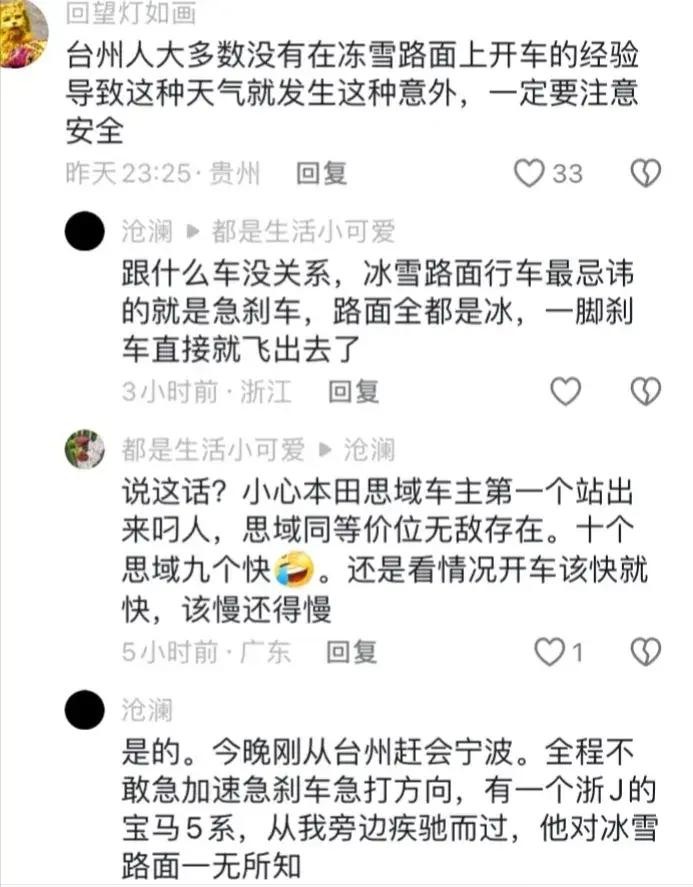Open username 回望灯如画 at the top
Viewport: 693px width, 887px height.
point(129,13)
